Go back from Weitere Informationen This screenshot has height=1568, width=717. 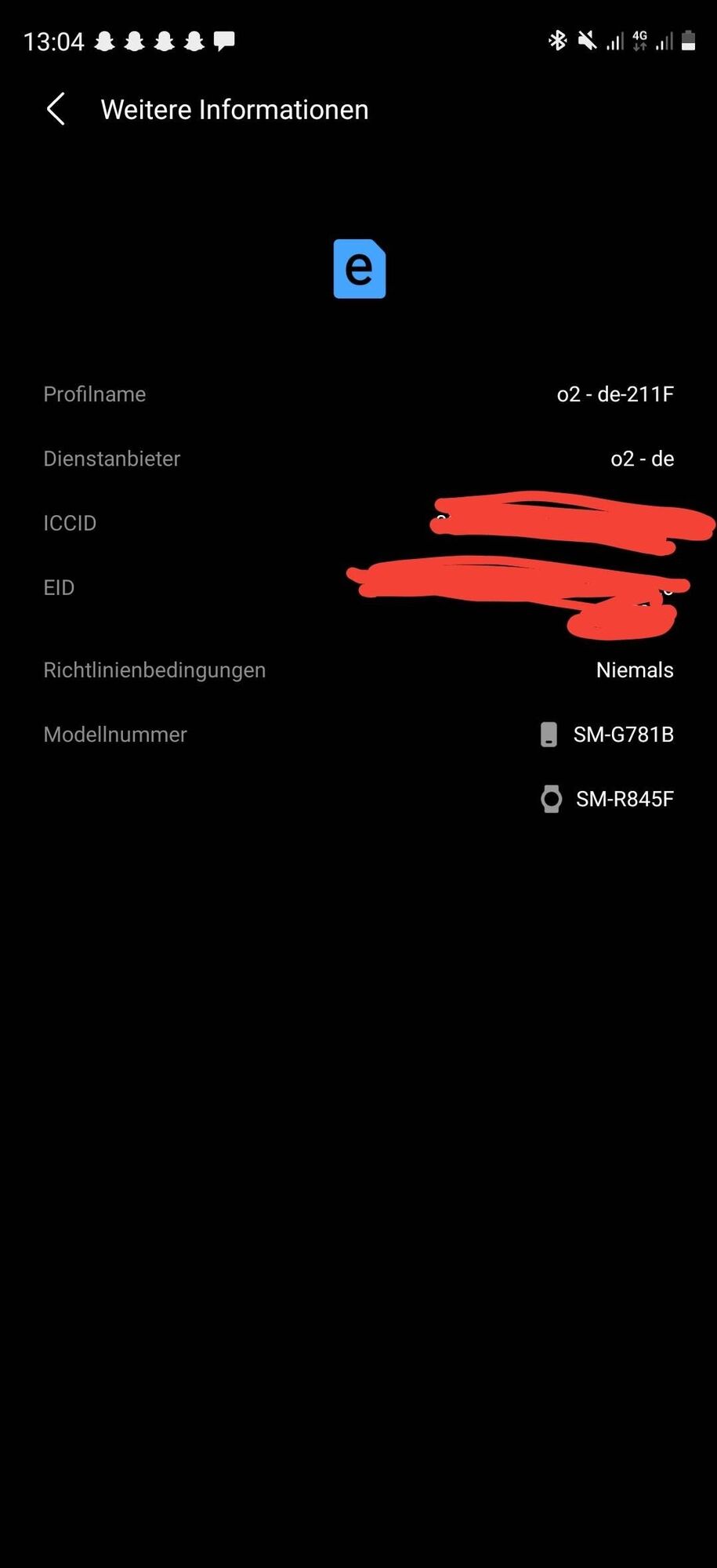pyautogui.click(x=56, y=109)
